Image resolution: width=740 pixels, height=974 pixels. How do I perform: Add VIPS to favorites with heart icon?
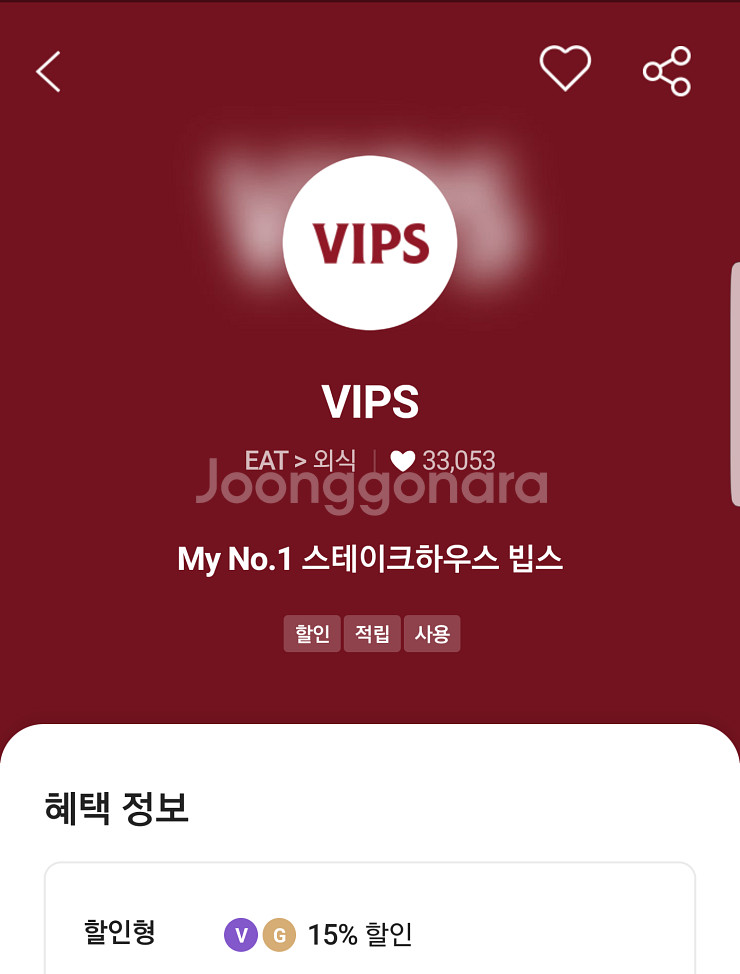[x=565, y=69]
